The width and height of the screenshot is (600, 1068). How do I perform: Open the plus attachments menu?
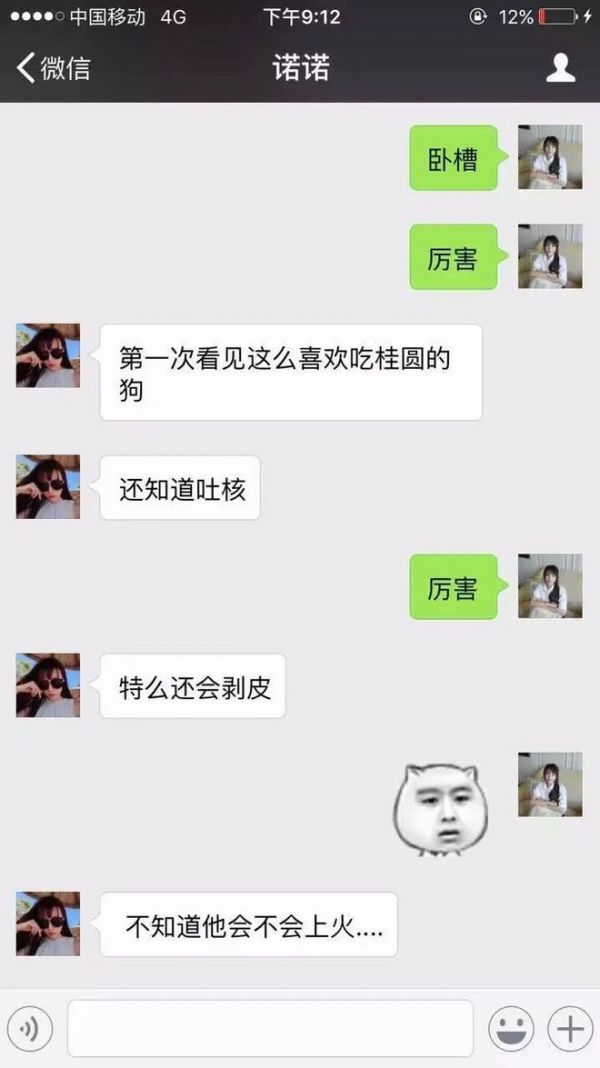point(570,1029)
